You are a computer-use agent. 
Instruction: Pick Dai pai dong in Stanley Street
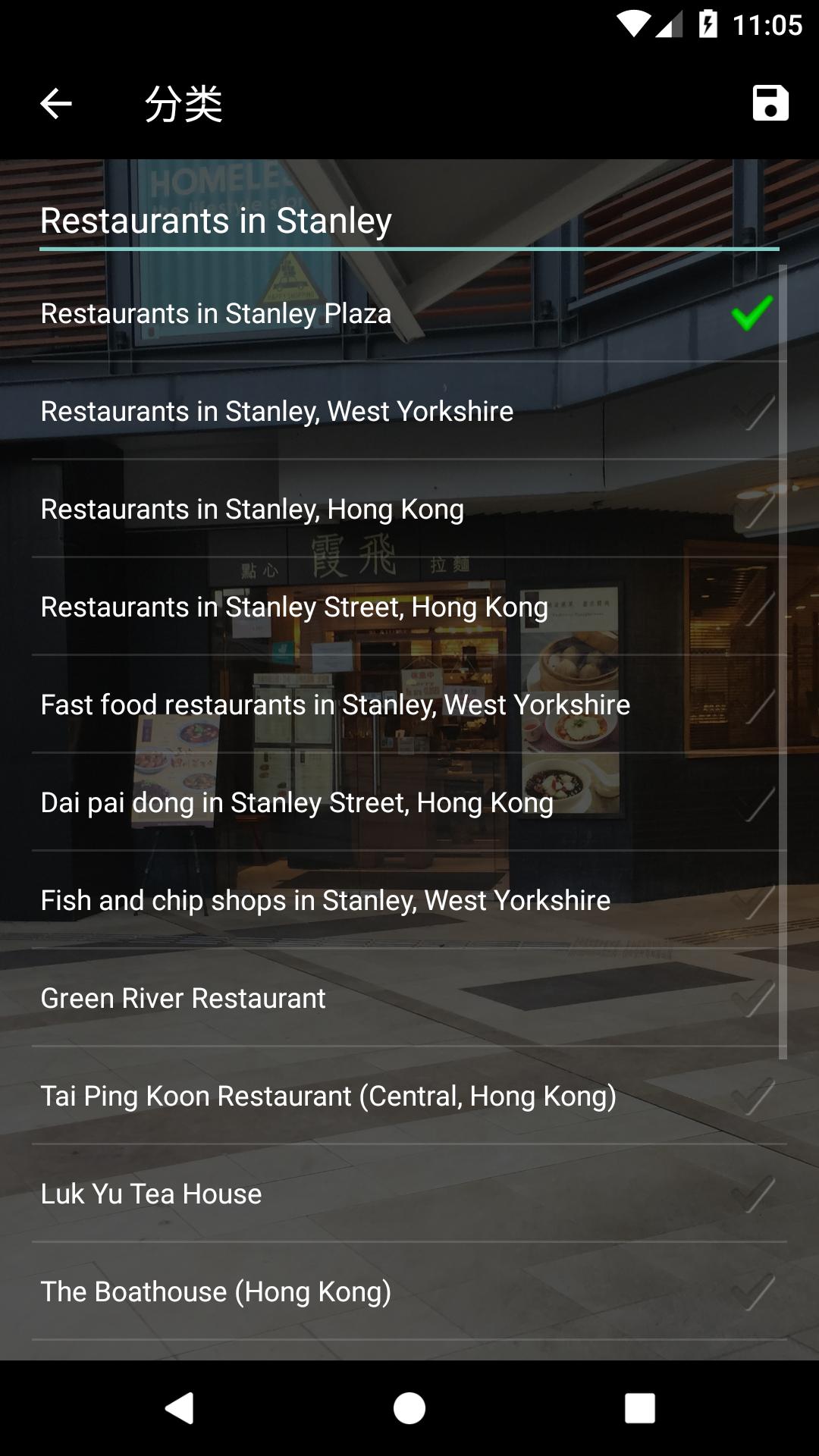[x=408, y=803]
